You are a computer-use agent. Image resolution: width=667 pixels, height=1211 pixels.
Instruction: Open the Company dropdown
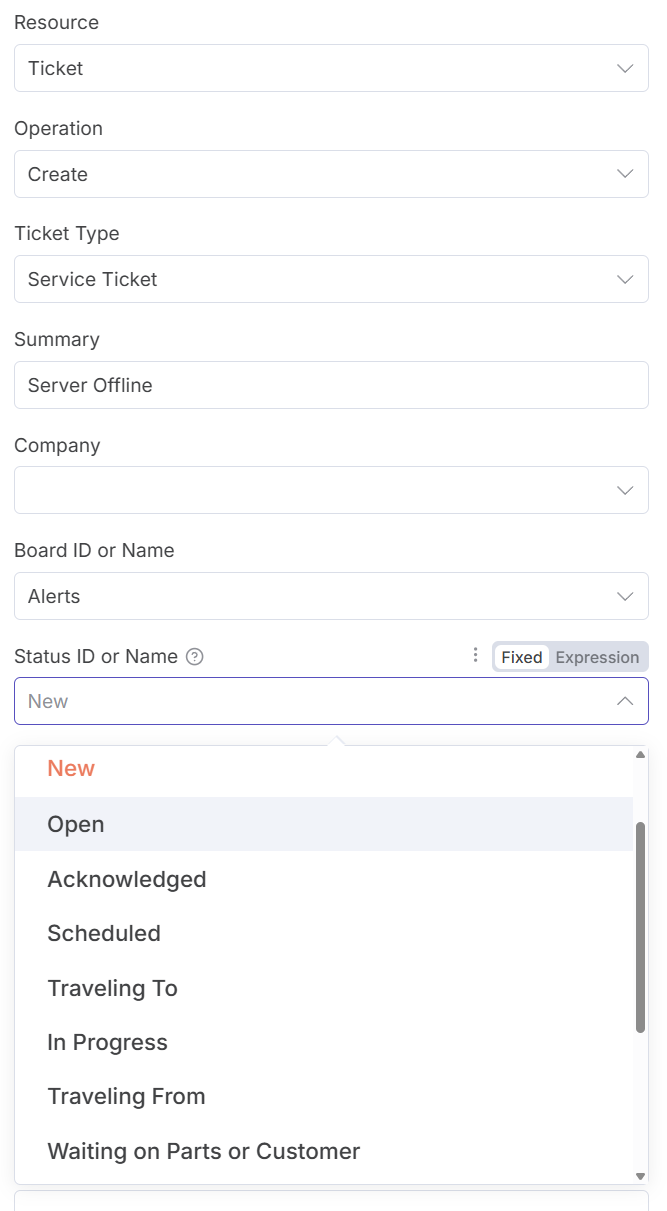point(331,490)
